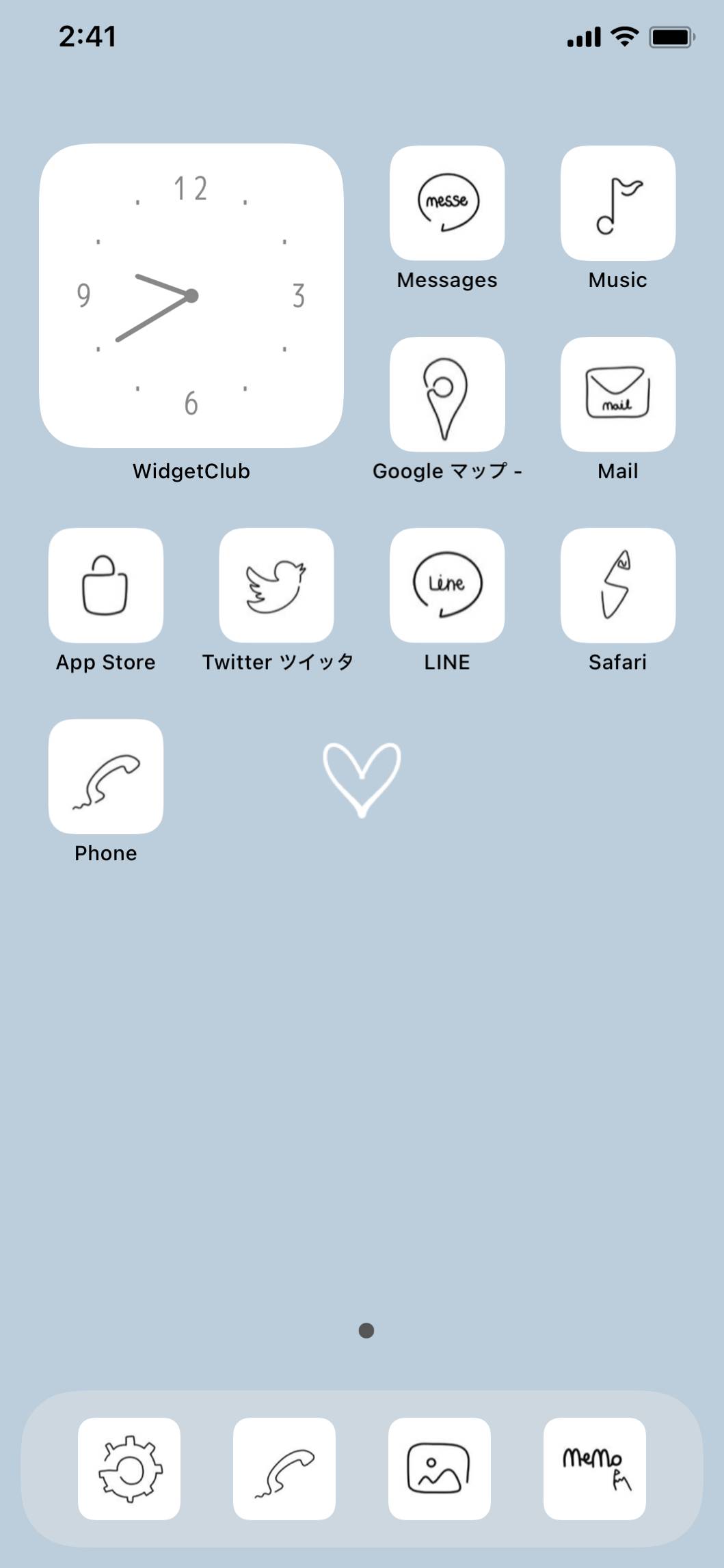Open the Twitter app

[x=276, y=586]
